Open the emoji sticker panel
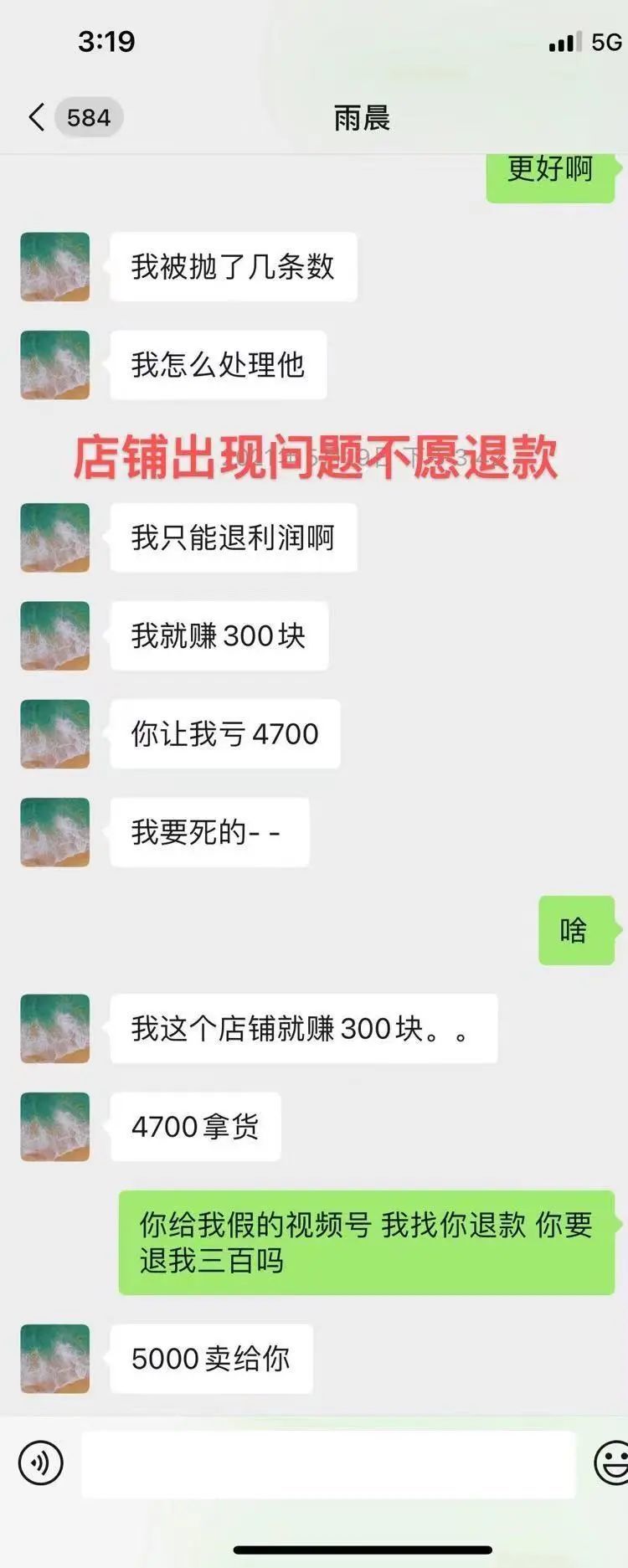The width and height of the screenshot is (628, 1568). point(611,1463)
